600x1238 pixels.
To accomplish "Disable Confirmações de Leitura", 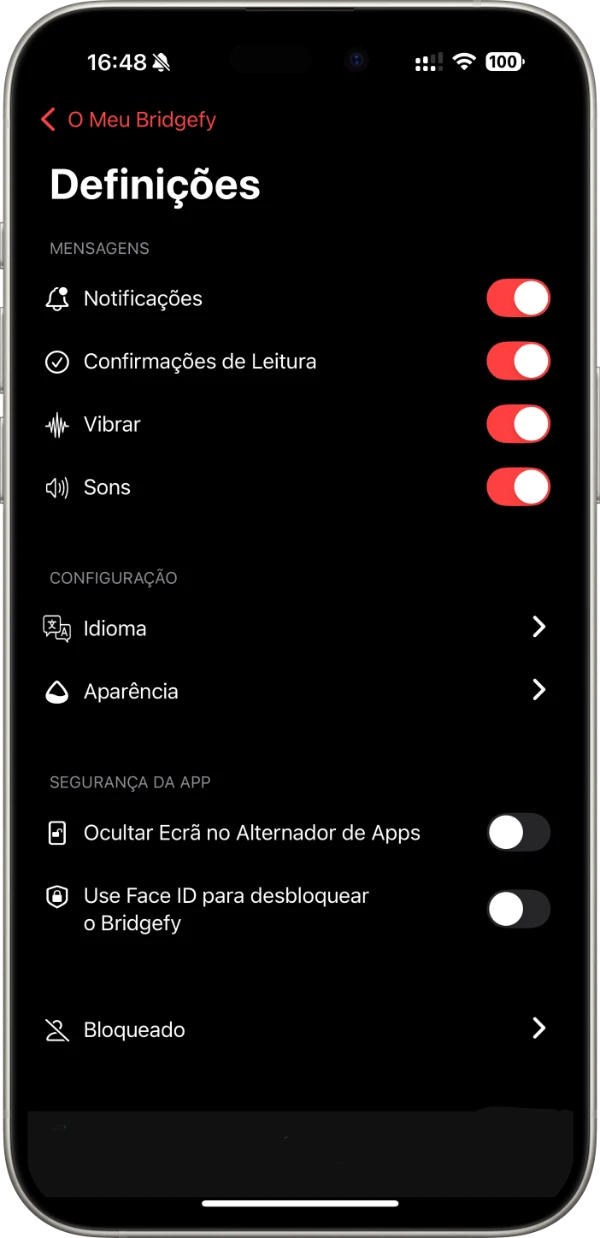I will pyautogui.click(x=518, y=362).
